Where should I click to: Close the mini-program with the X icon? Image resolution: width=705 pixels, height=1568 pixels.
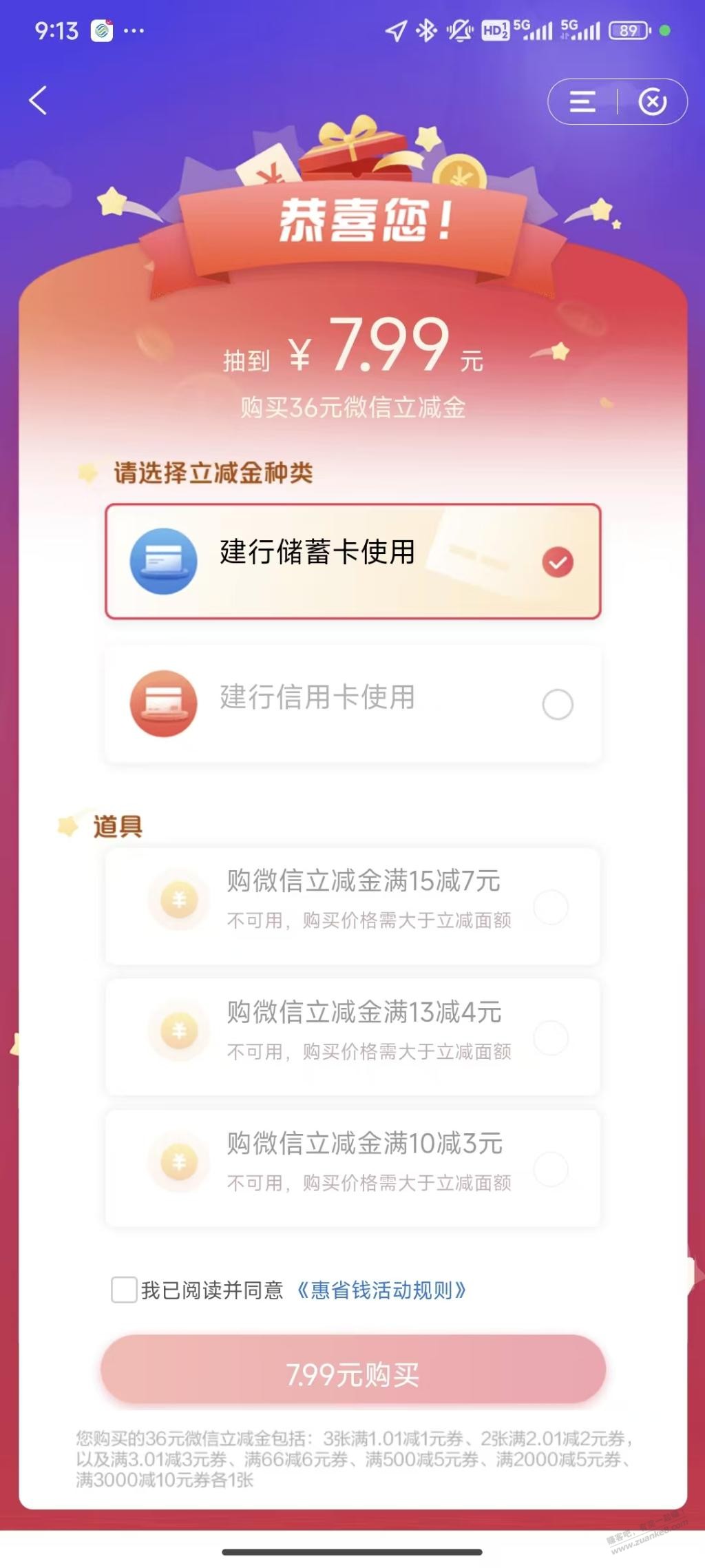(652, 102)
